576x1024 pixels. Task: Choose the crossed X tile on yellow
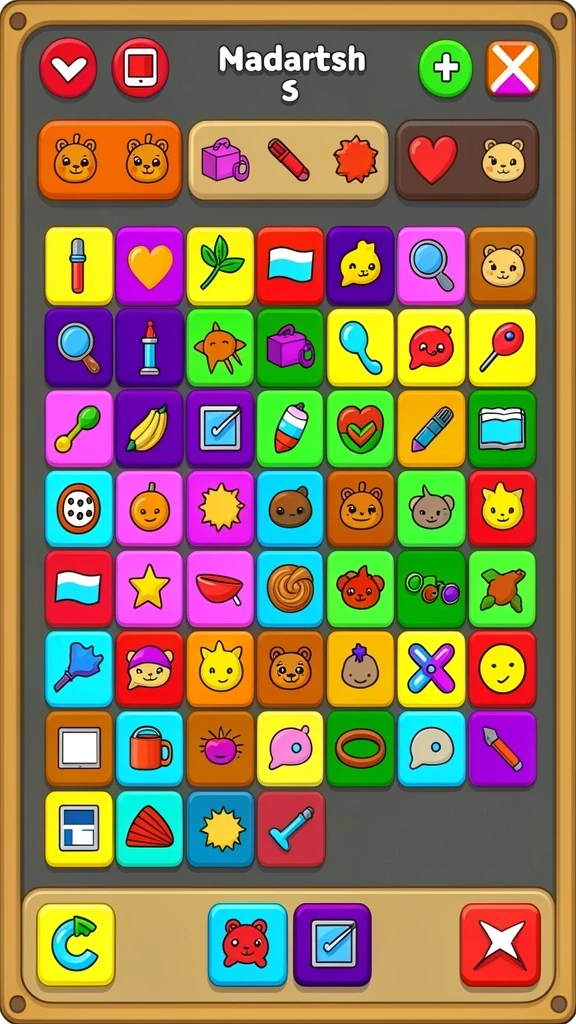[431, 669]
